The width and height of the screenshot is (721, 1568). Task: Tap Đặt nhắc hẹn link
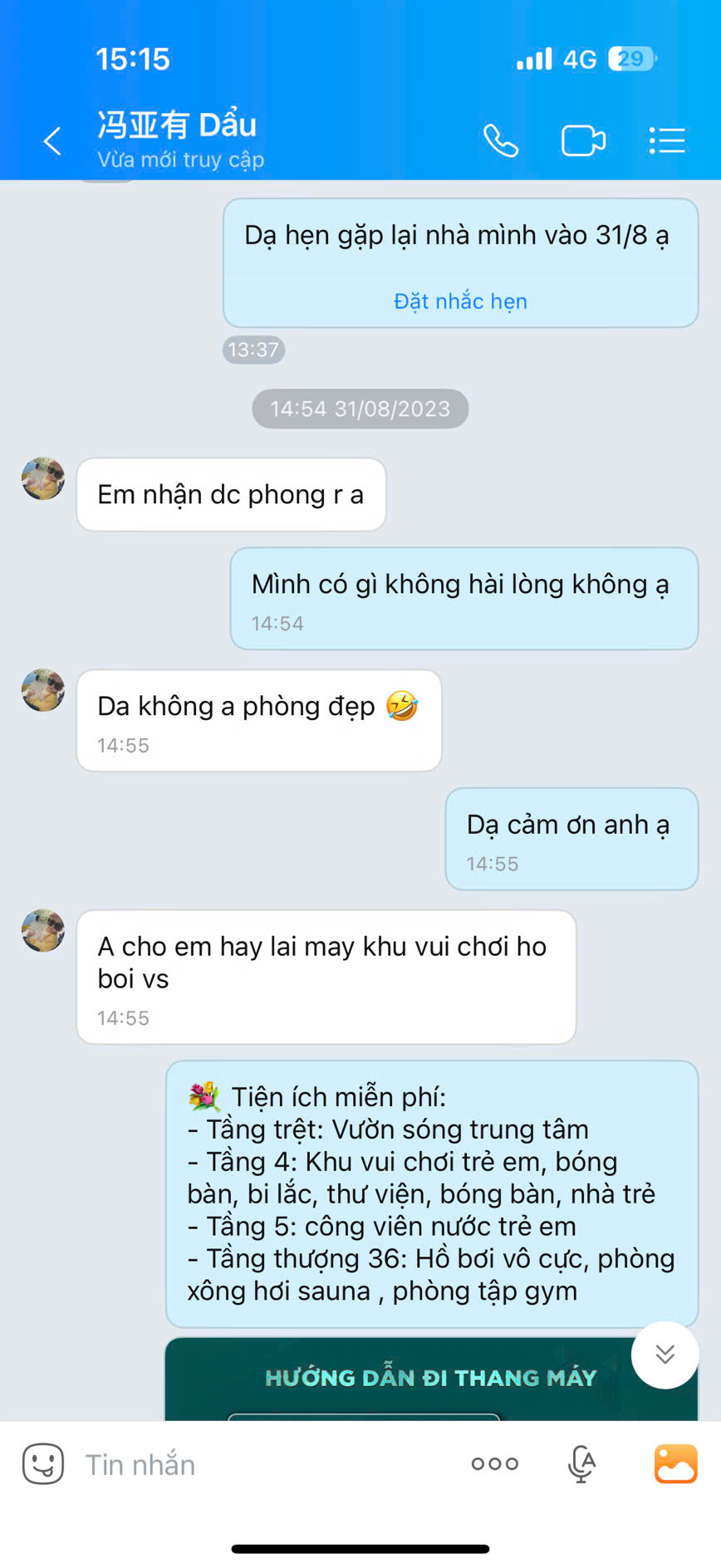click(x=460, y=301)
